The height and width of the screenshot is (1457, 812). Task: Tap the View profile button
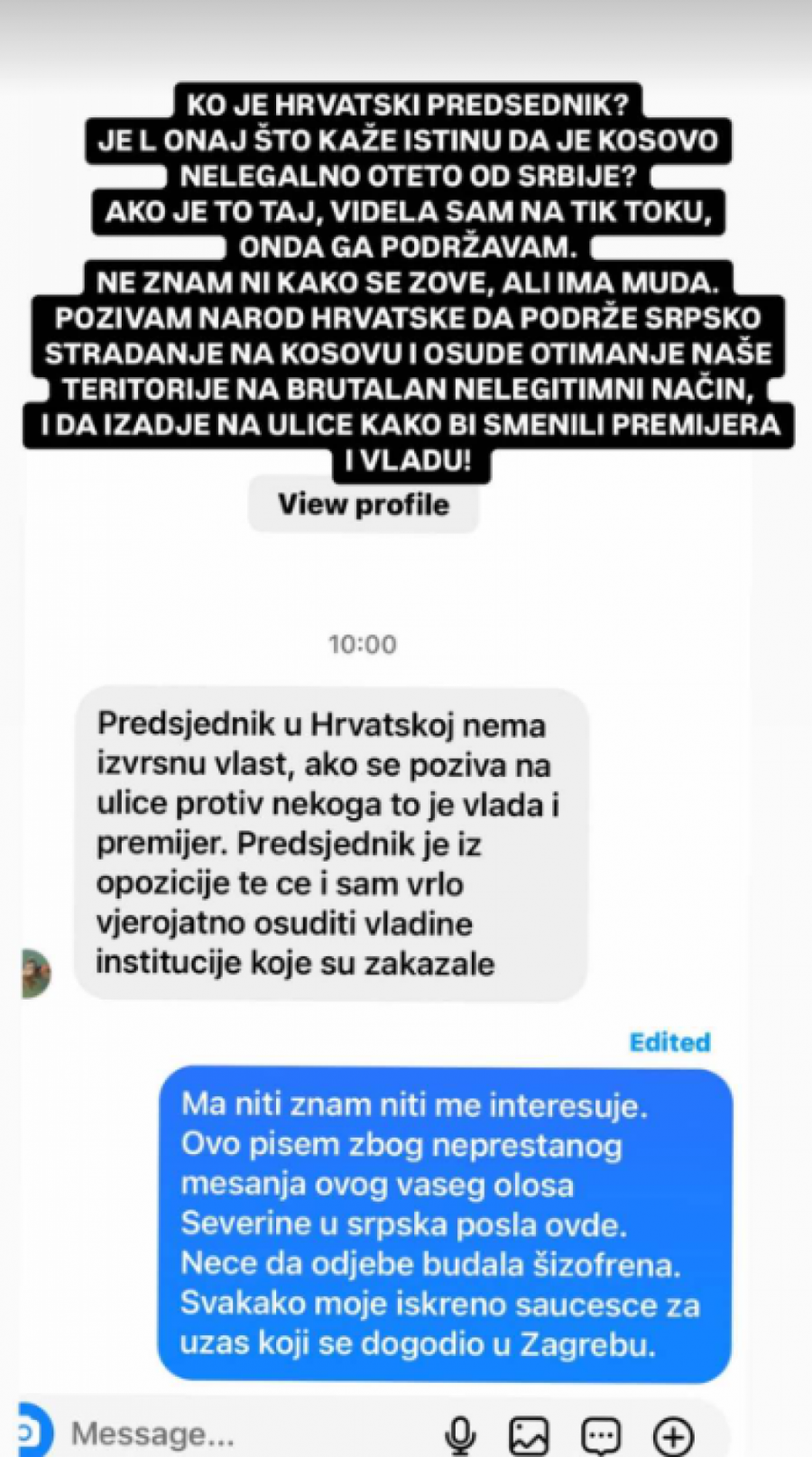pyautogui.click(x=363, y=504)
